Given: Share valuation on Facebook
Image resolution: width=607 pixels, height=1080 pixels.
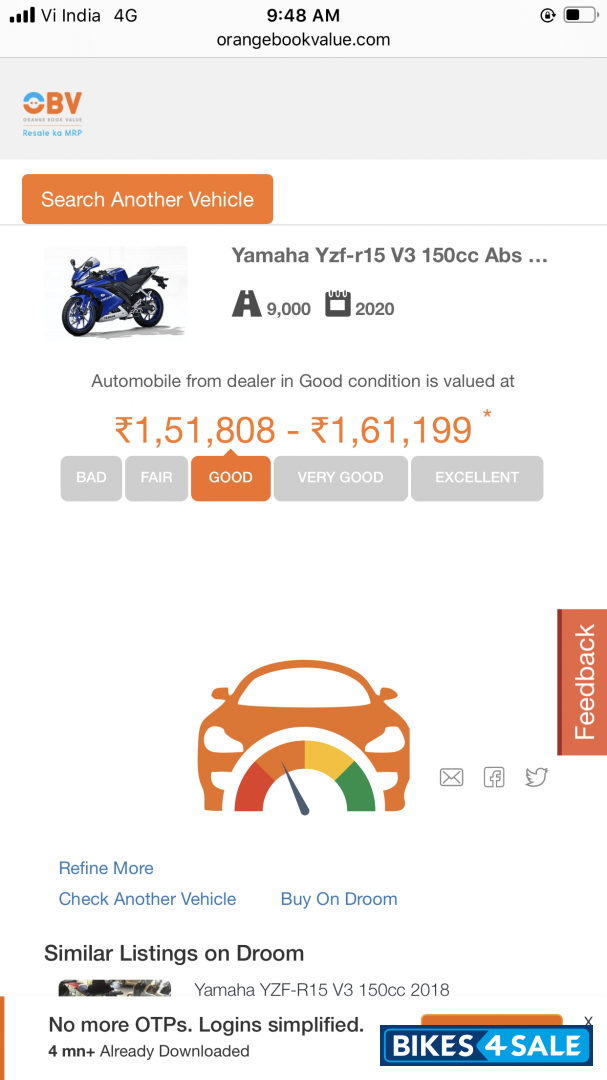Looking at the screenshot, I should (x=494, y=777).
